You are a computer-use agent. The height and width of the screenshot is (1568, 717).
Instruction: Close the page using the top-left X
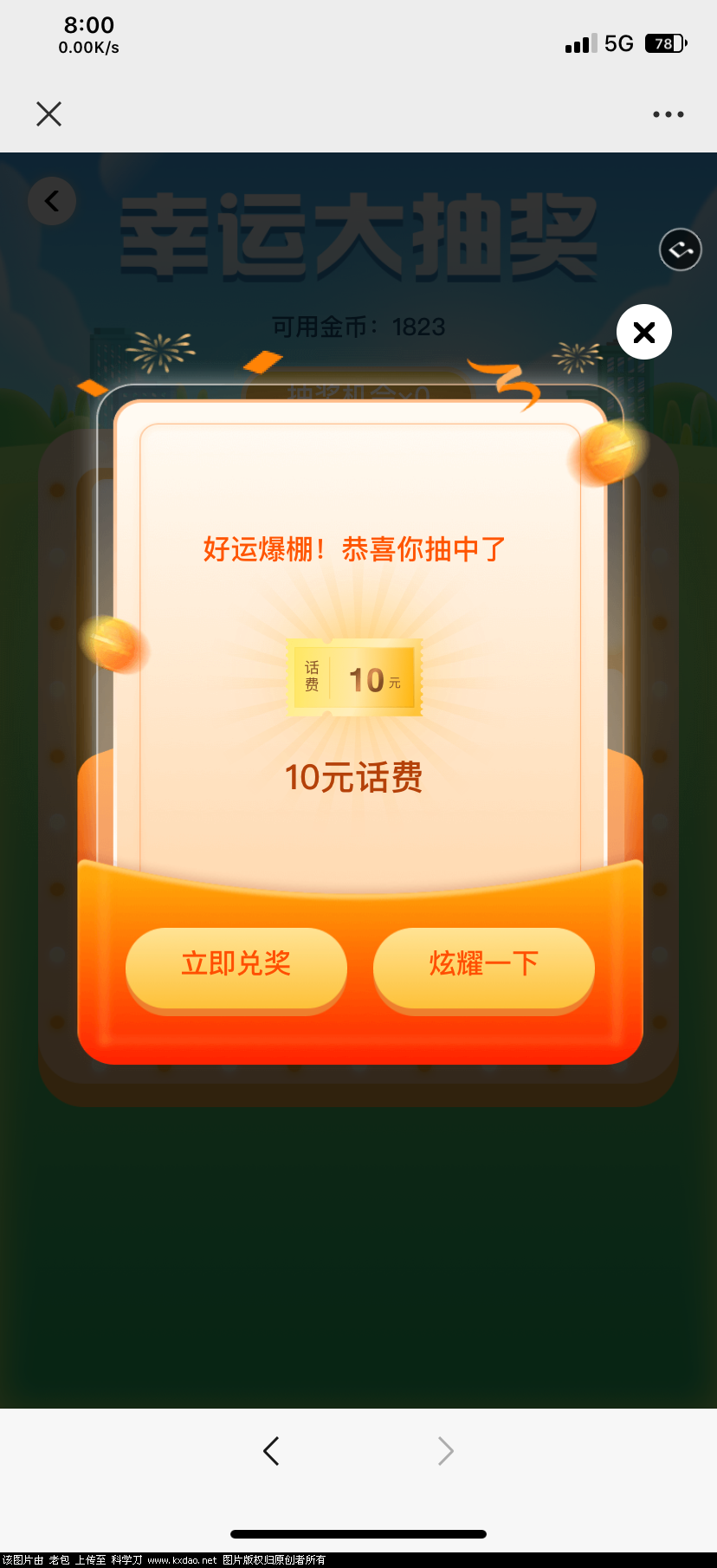[48, 113]
